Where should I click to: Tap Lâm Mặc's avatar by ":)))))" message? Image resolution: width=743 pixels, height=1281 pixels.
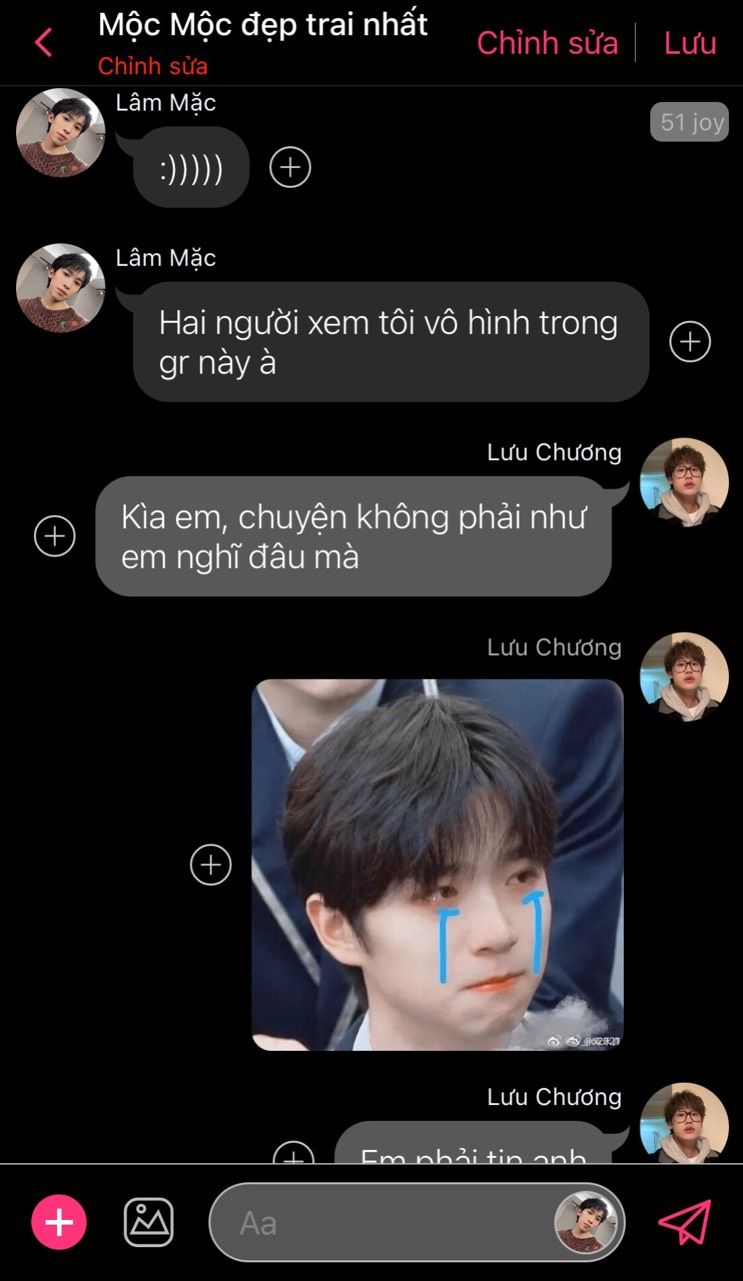coord(60,133)
